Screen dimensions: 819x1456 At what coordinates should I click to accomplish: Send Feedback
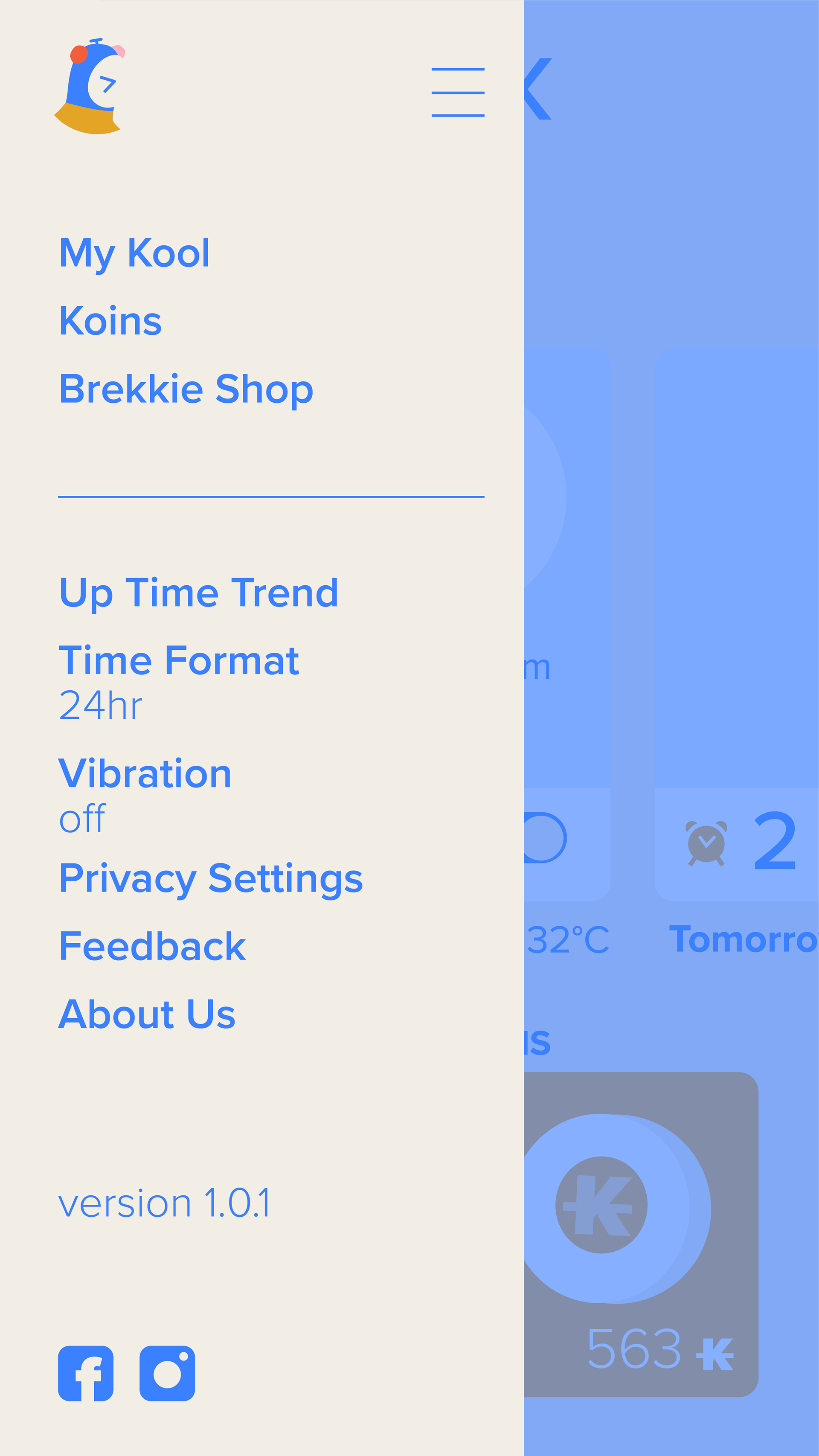tap(152, 947)
